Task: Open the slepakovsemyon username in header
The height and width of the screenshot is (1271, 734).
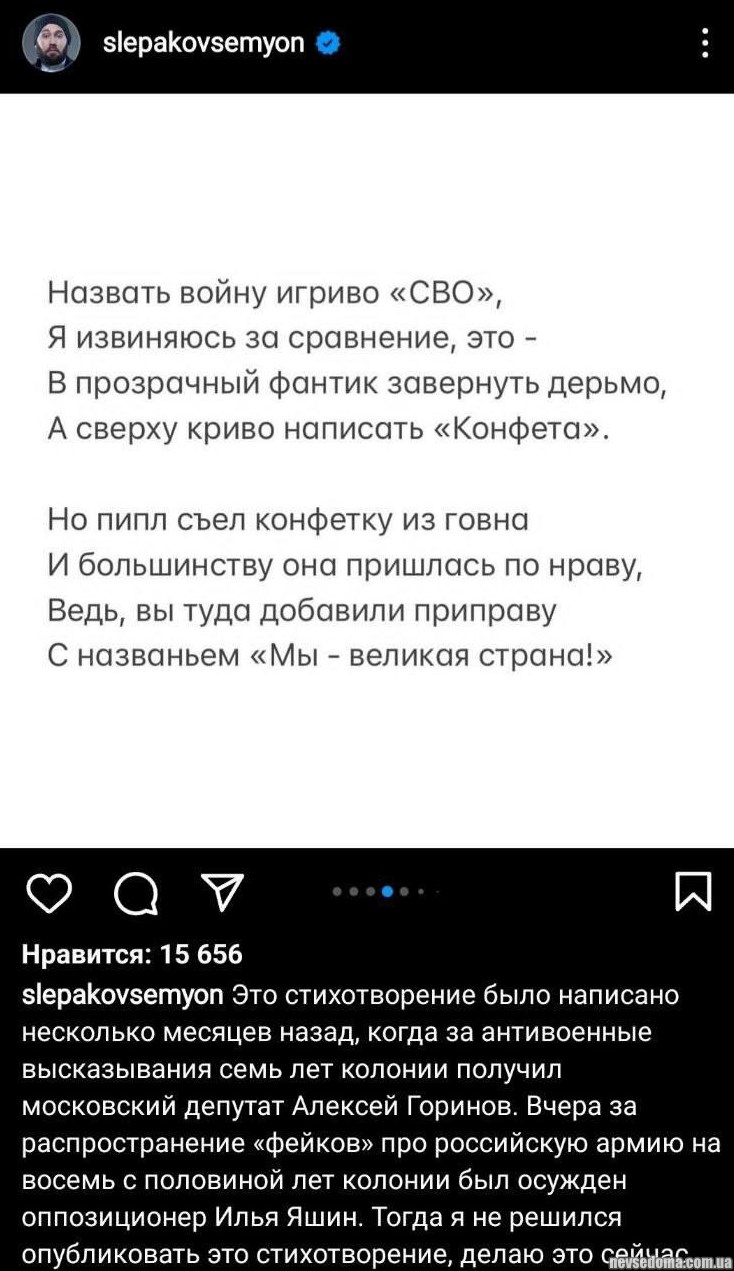Action: pos(203,43)
